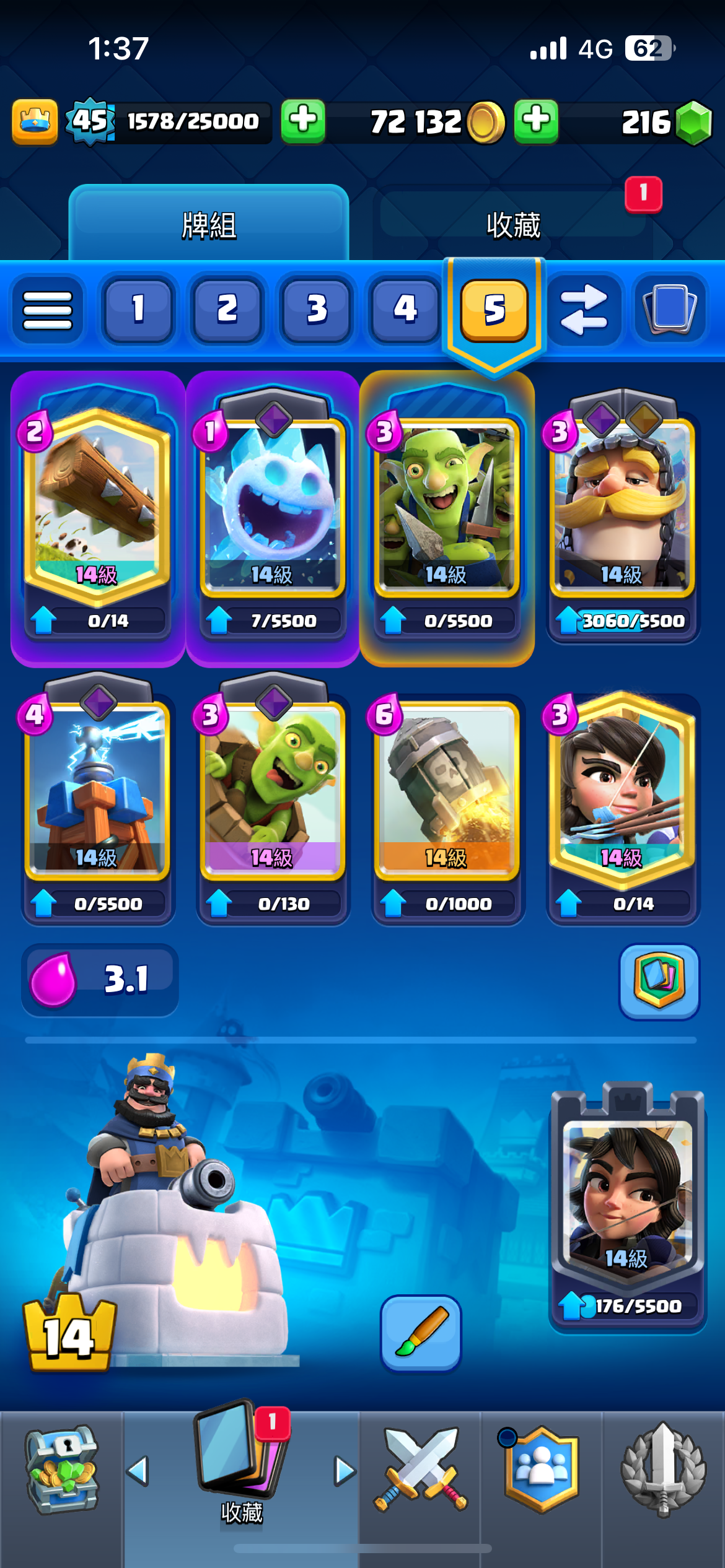Select deck slot 4
This screenshot has height=1568, width=725.
(405, 308)
